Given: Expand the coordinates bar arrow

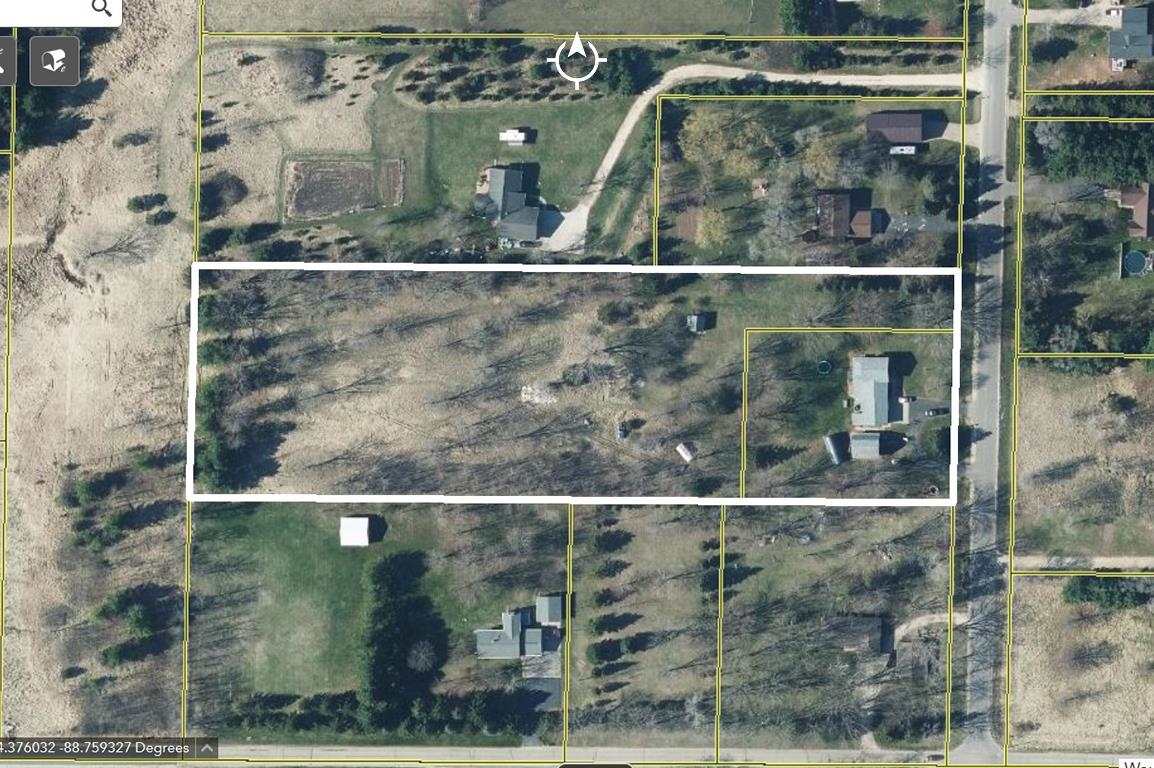Looking at the screenshot, I should click(206, 748).
